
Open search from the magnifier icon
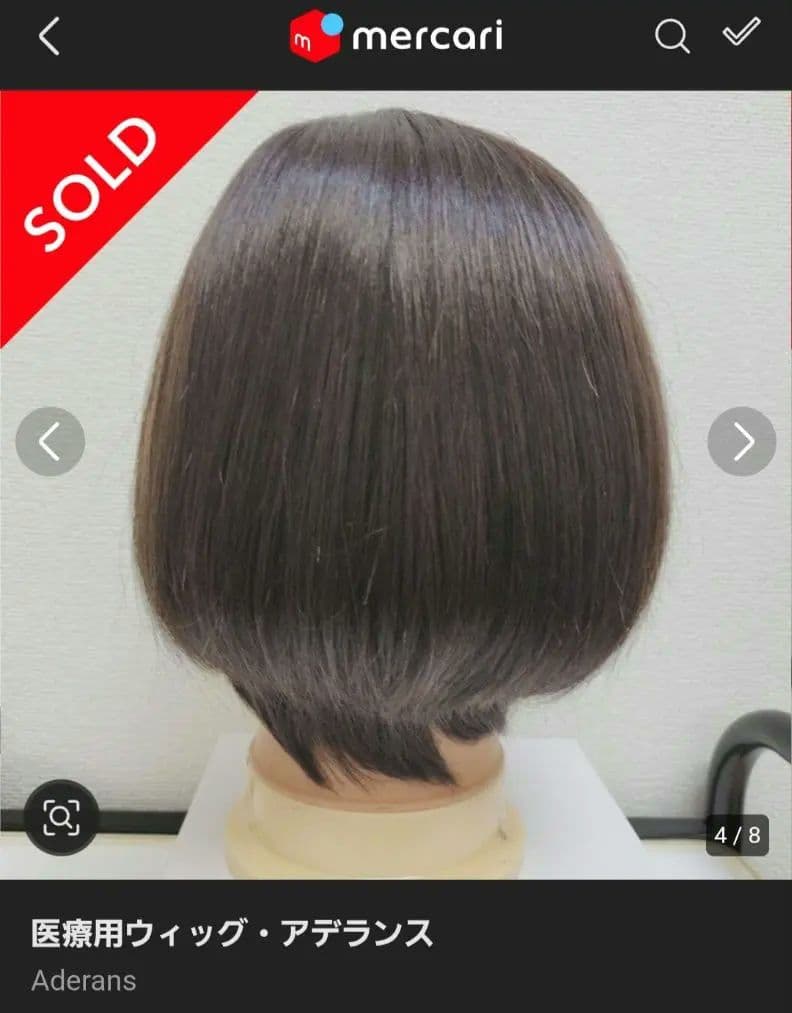(671, 37)
